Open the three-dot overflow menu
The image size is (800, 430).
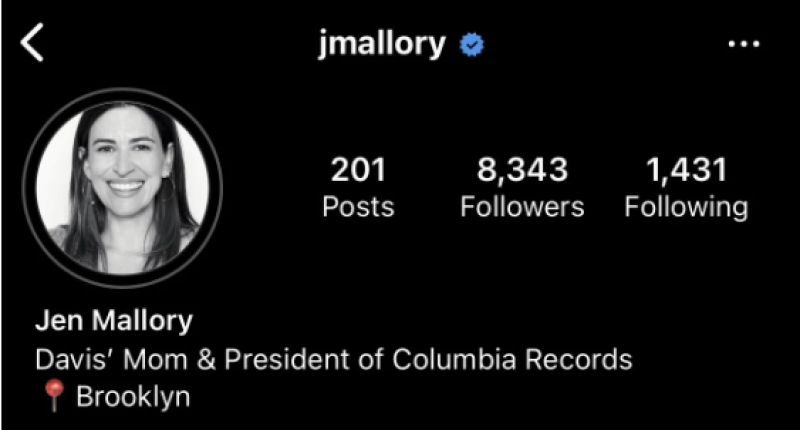743,45
